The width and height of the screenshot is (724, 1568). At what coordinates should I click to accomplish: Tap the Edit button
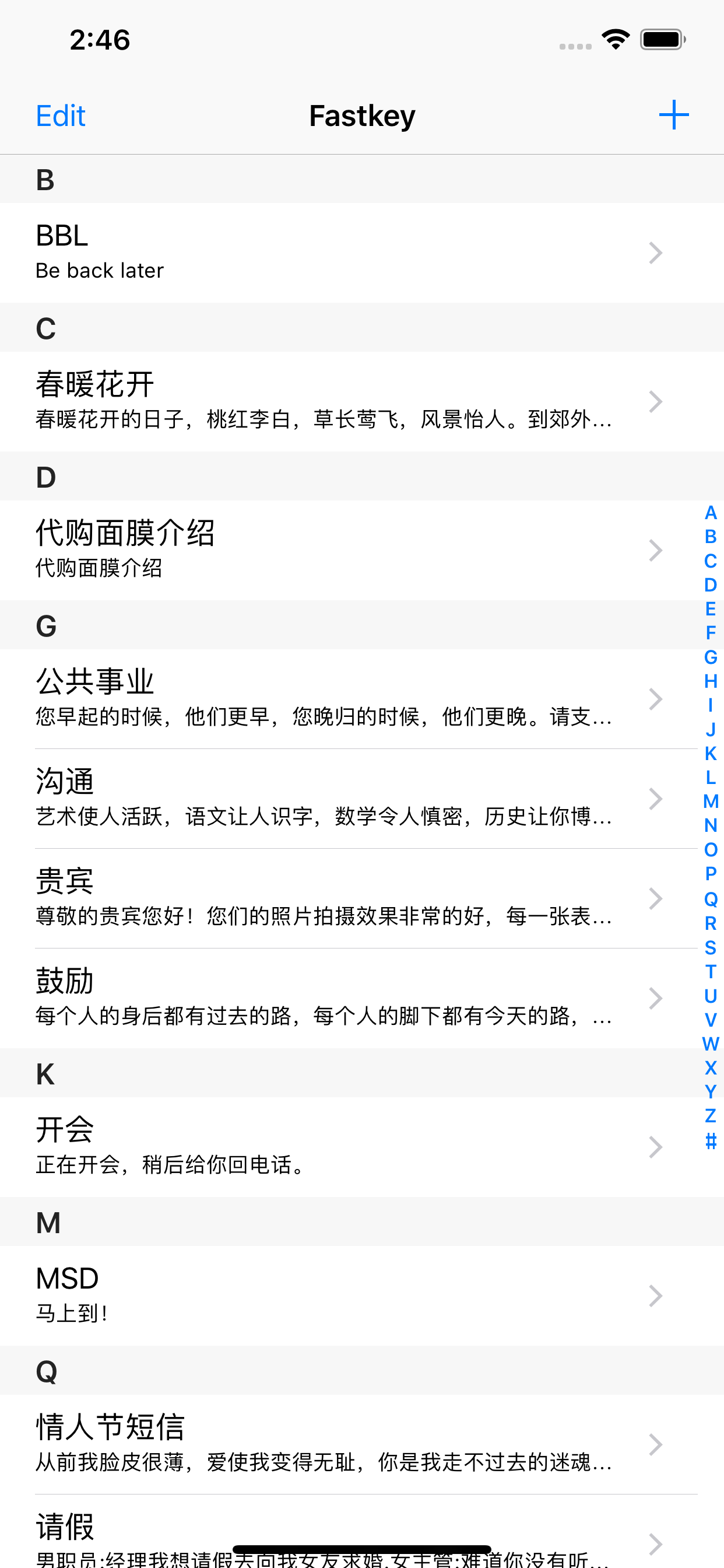coord(60,115)
